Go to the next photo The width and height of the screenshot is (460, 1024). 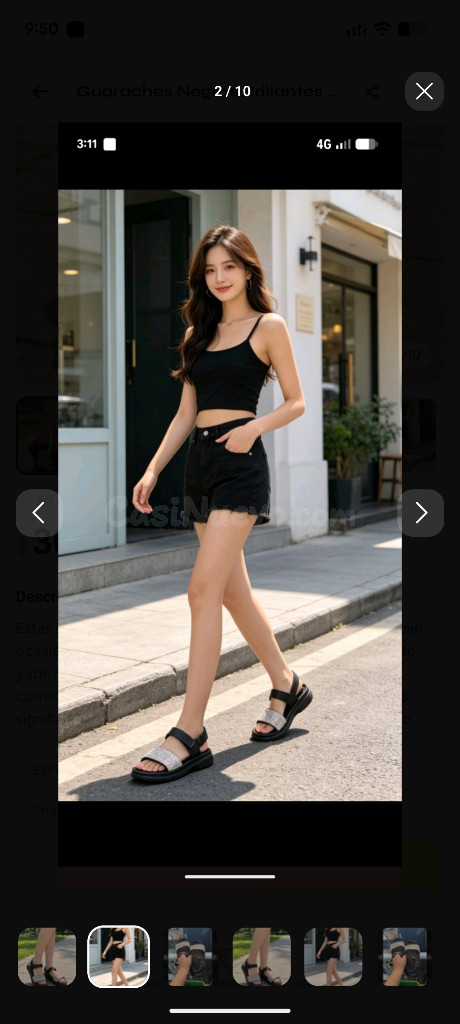click(x=421, y=513)
